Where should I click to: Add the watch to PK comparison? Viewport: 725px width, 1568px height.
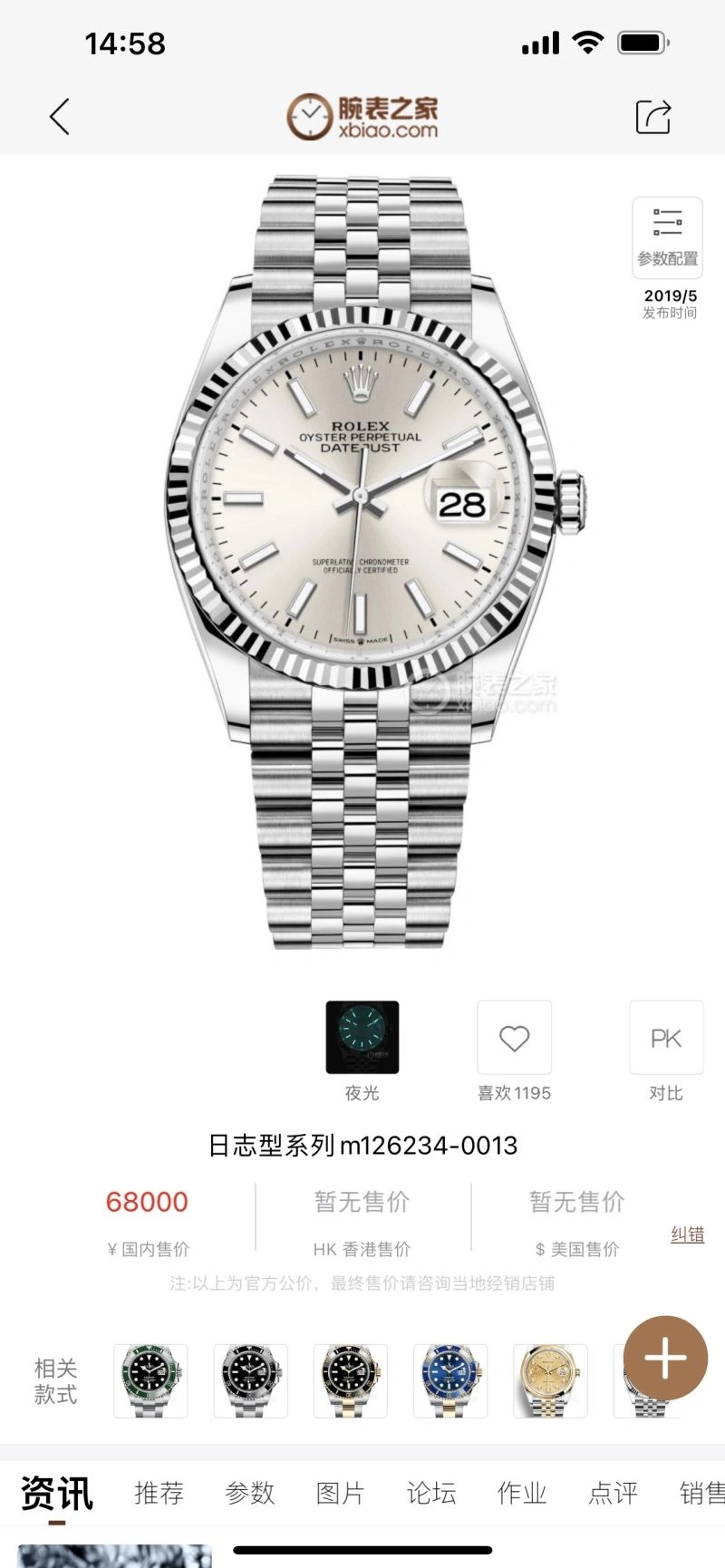(x=666, y=1038)
